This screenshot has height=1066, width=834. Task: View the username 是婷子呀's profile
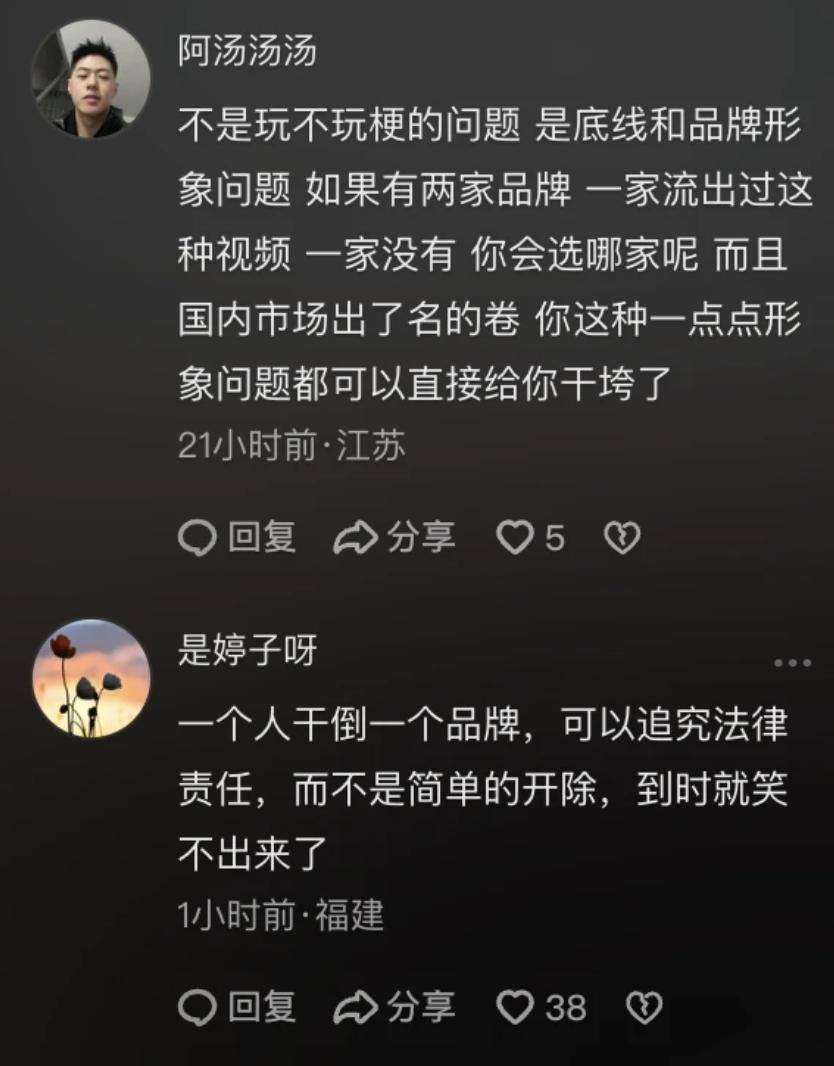(x=247, y=652)
